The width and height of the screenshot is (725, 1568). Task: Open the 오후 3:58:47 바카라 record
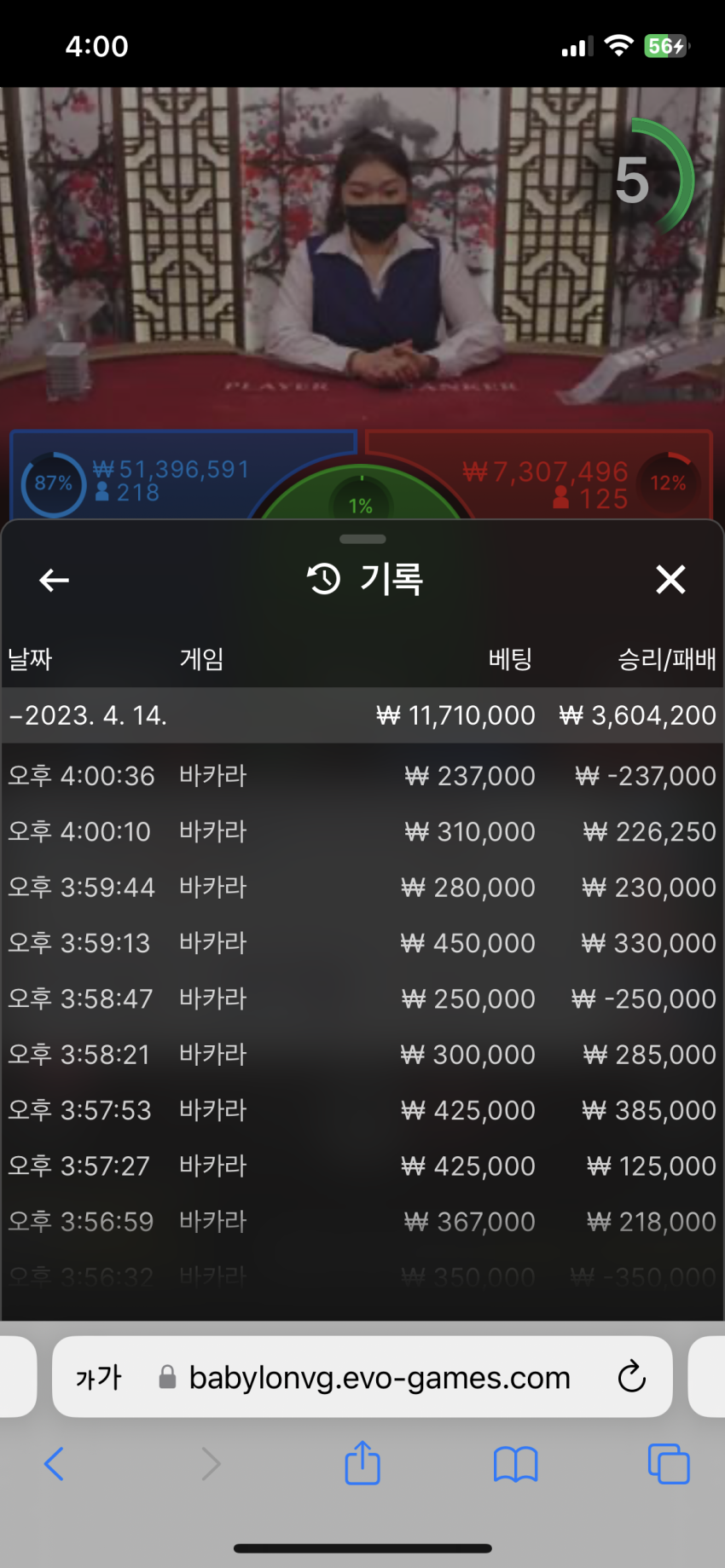pos(362,998)
